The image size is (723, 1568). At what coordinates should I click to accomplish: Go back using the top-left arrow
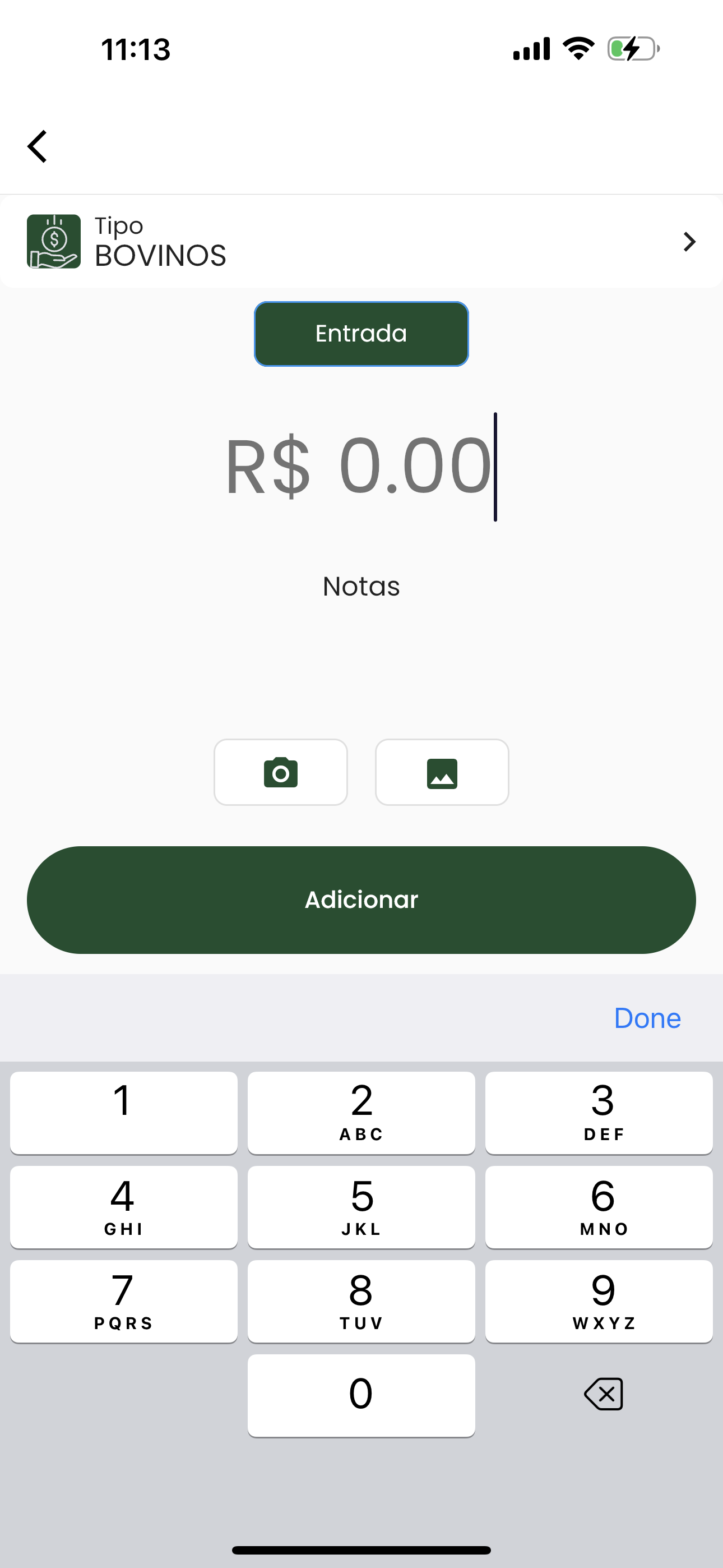coord(38,147)
